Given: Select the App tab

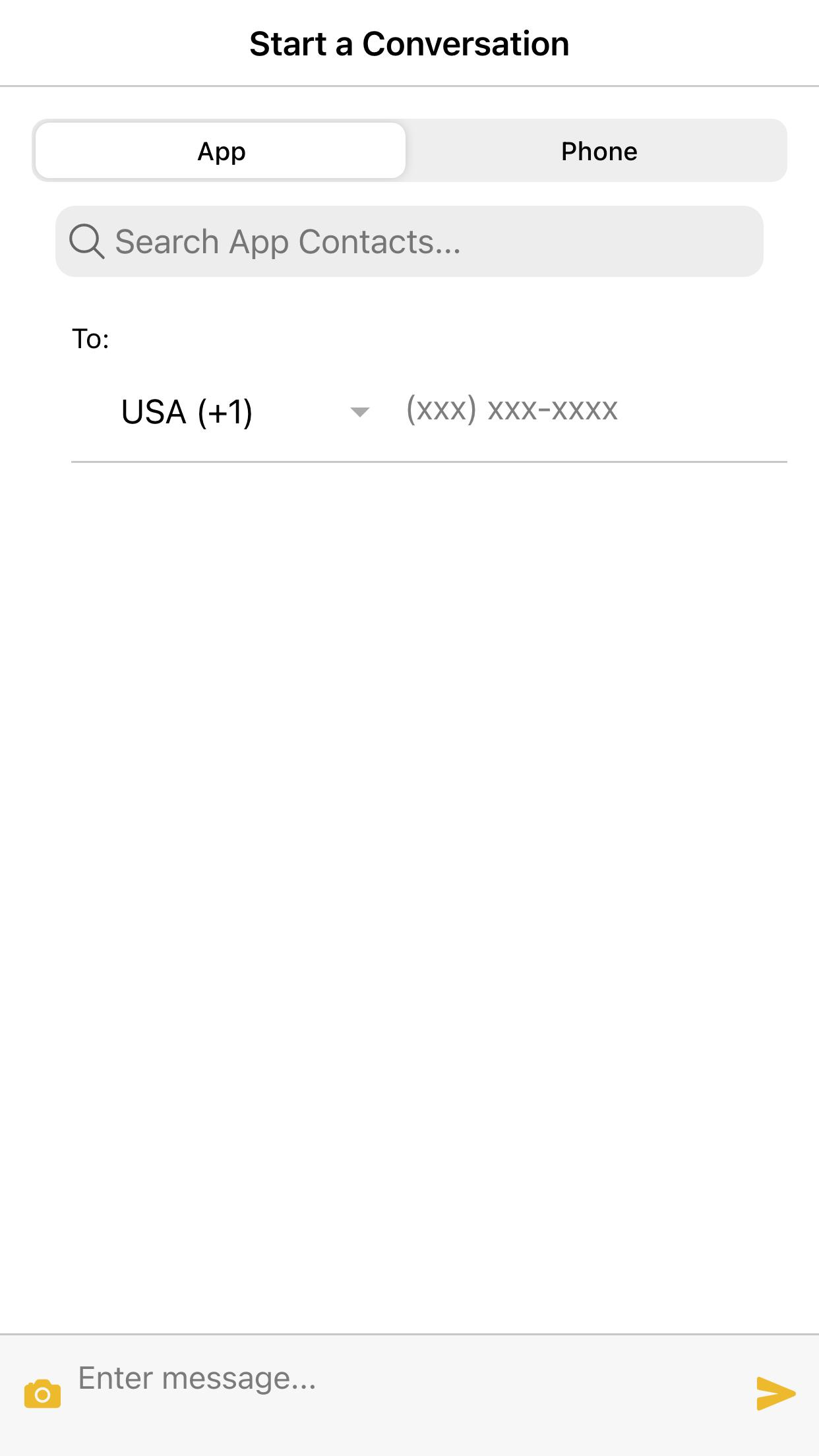Looking at the screenshot, I should (221, 151).
